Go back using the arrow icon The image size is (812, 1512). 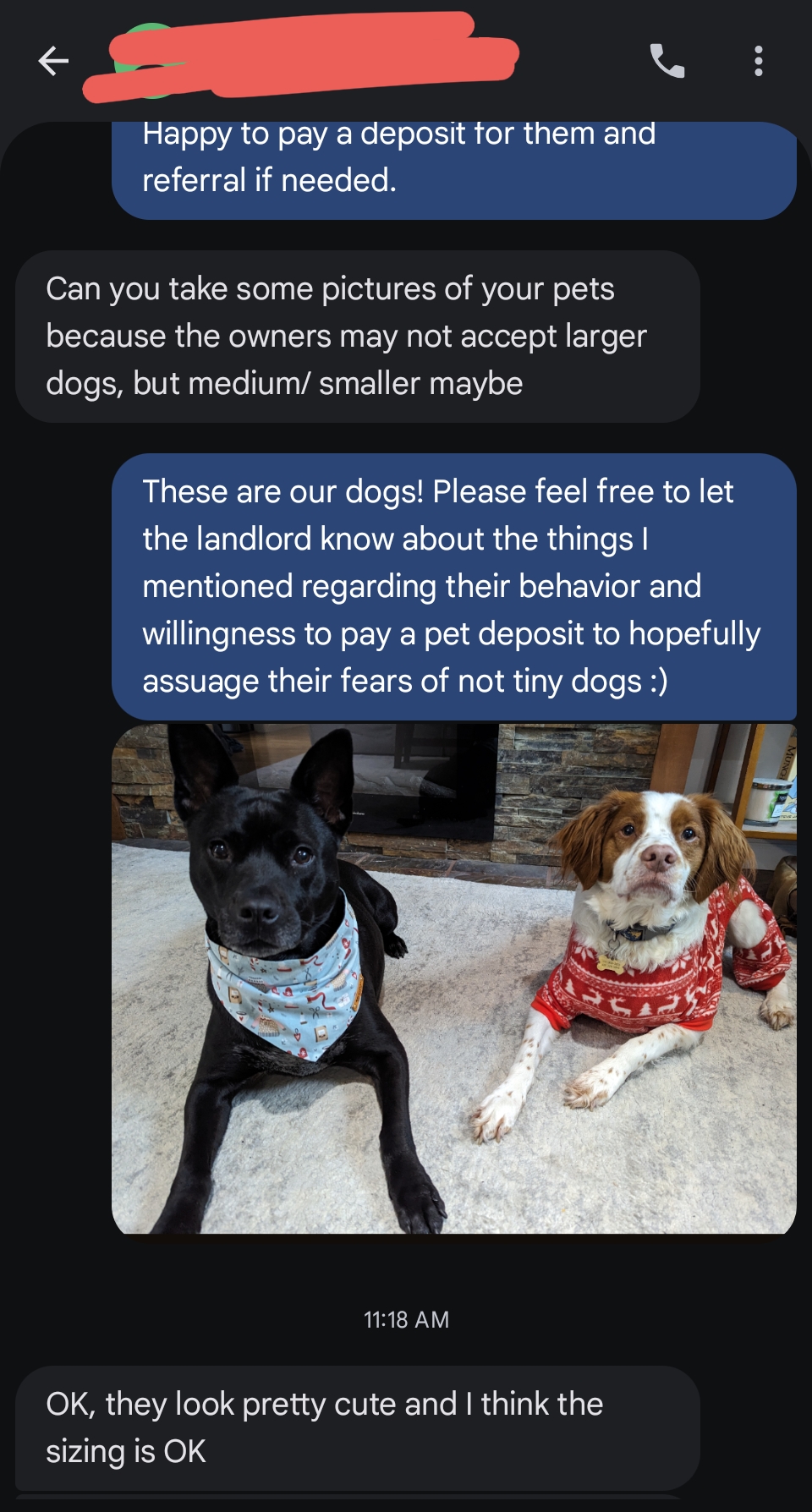(53, 61)
